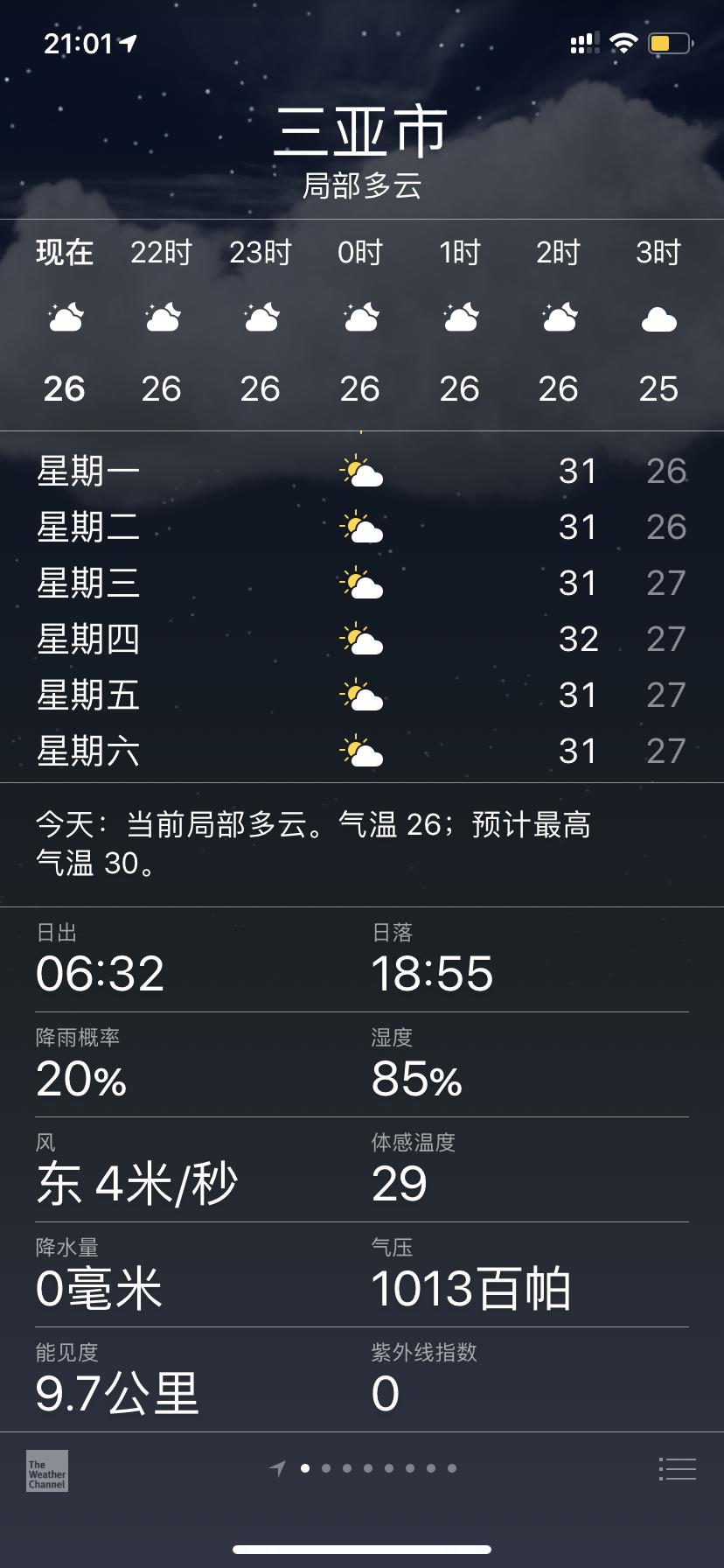724x1568 pixels.
Task: Tap the cloudy weather icon for 3时
Action: click(658, 319)
